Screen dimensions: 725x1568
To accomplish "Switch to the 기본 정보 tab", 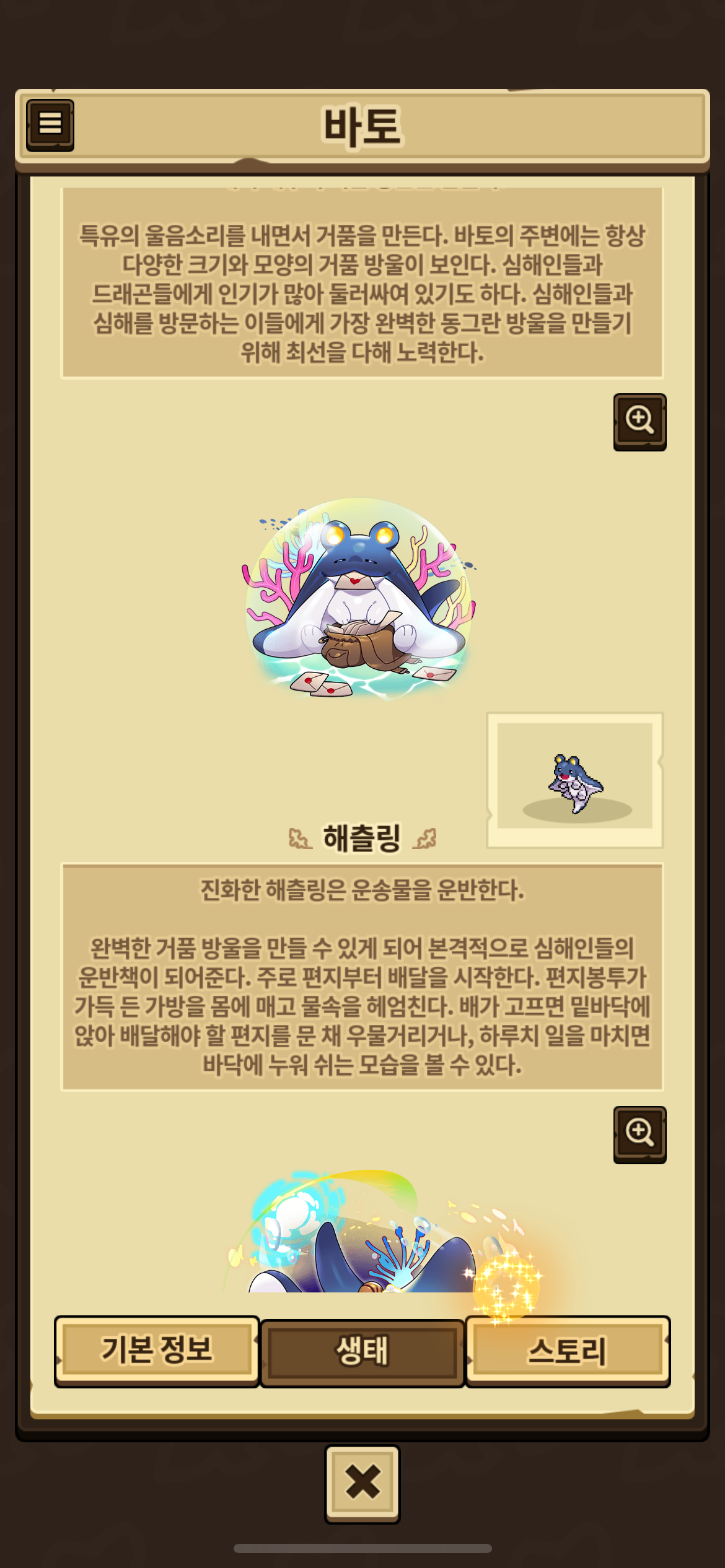I will [157, 1351].
